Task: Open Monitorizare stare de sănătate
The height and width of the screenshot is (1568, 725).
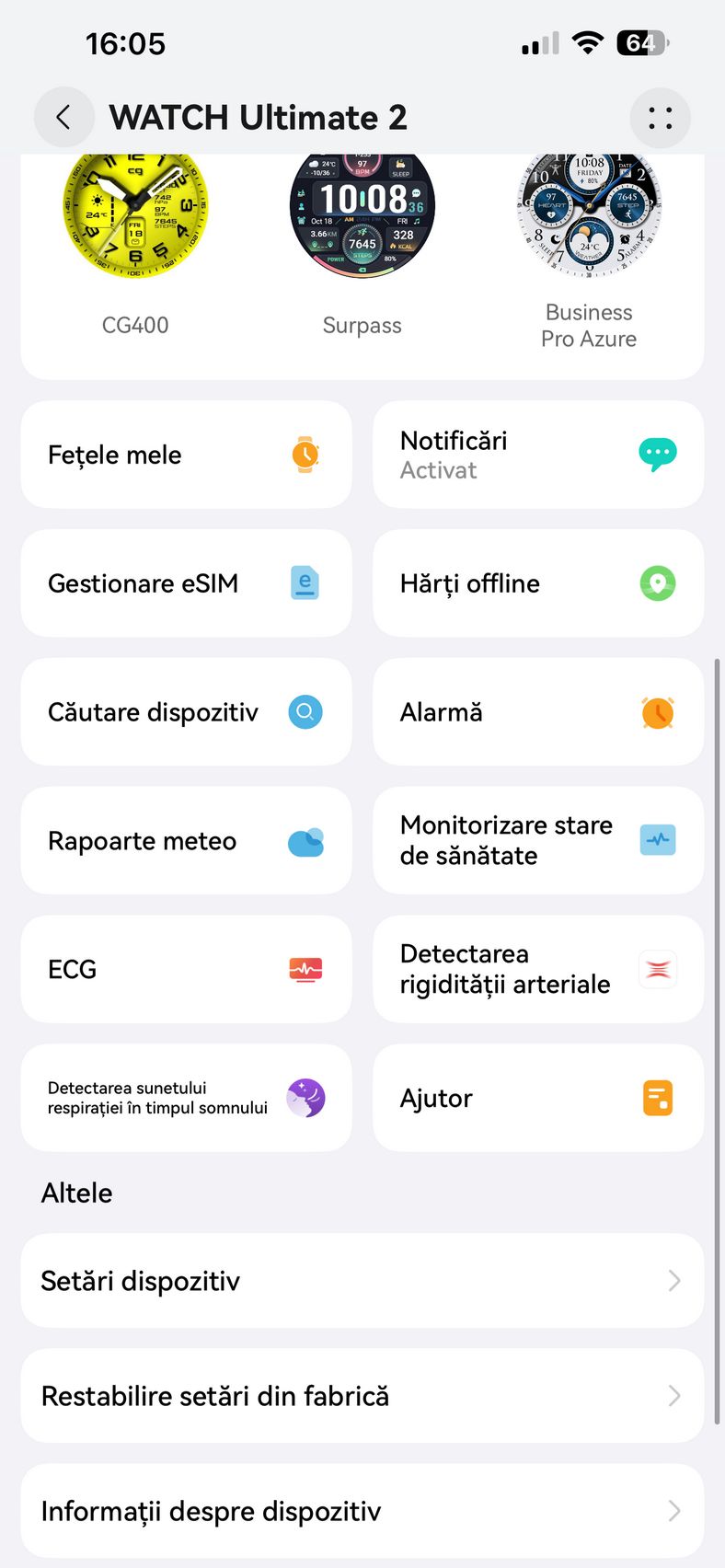Action: pyautogui.click(x=538, y=841)
